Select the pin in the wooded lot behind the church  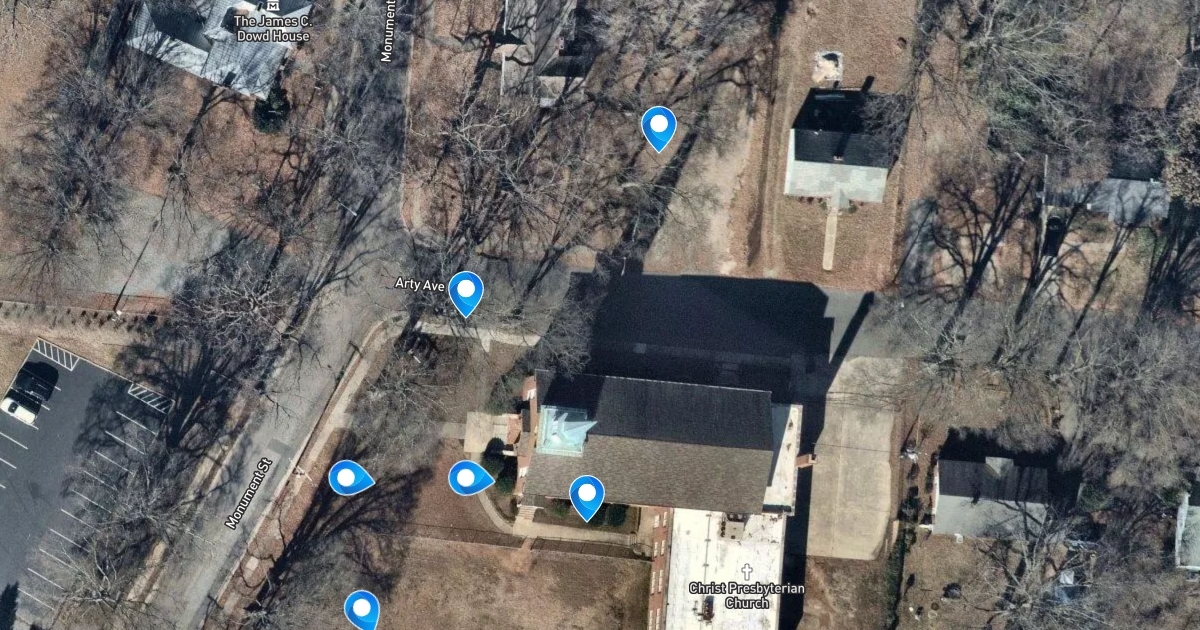(658, 127)
